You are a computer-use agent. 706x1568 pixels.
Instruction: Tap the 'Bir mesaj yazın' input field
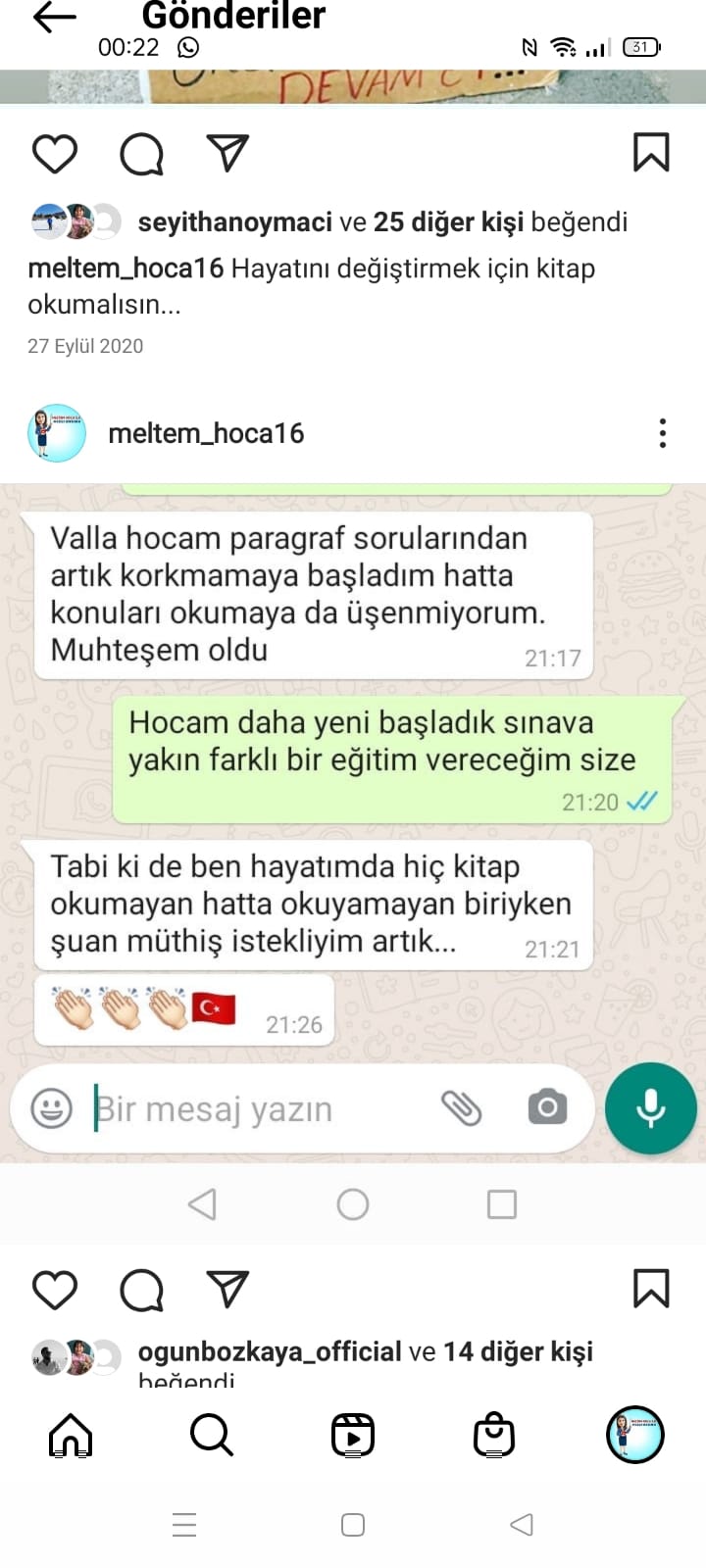[x=245, y=1108]
